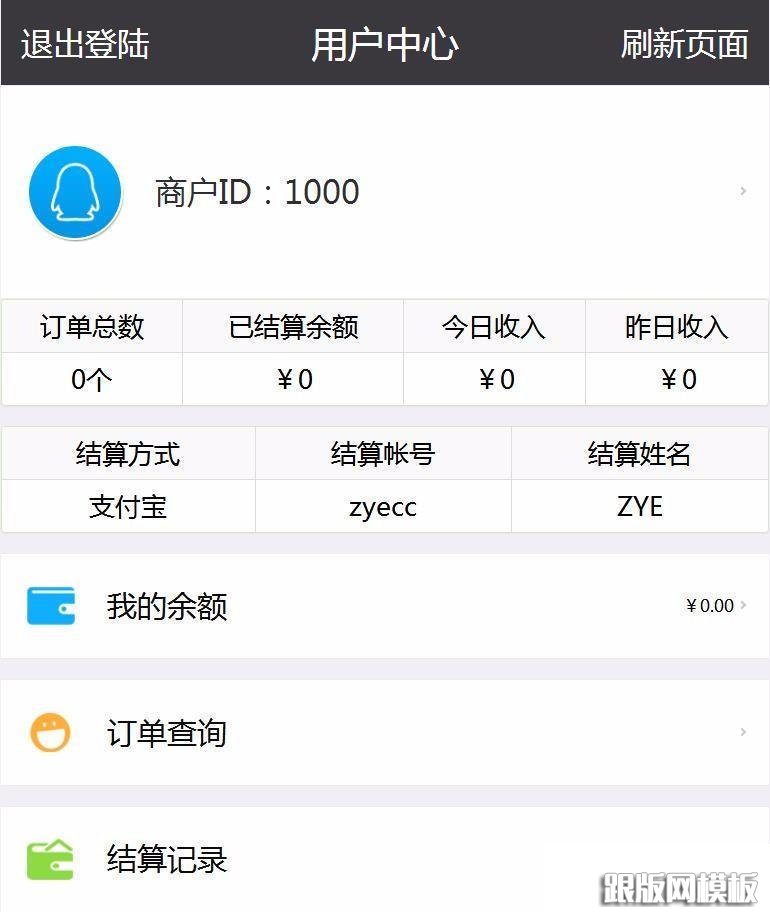Click the ¥0 value under 今日收入

pos(493,380)
